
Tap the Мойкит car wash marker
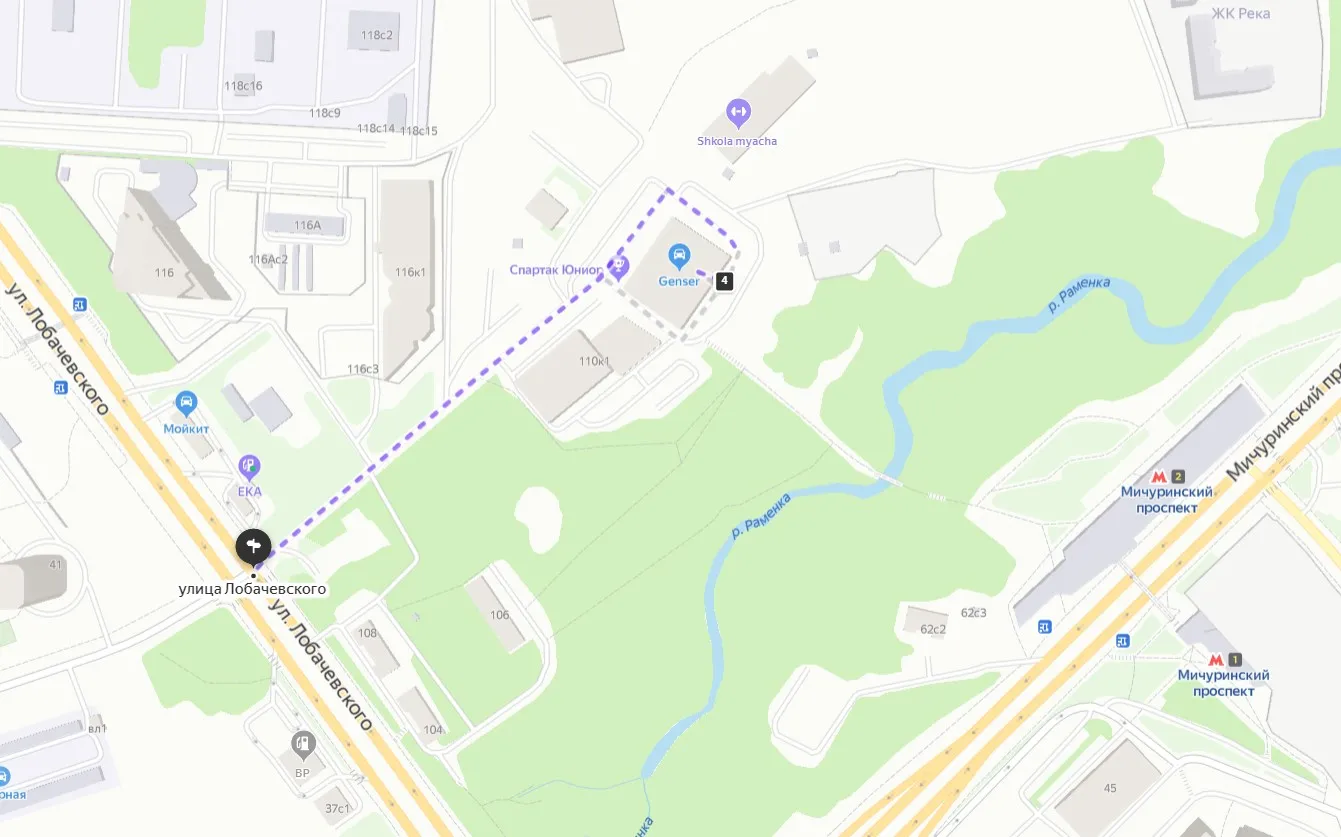pos(186,404)
